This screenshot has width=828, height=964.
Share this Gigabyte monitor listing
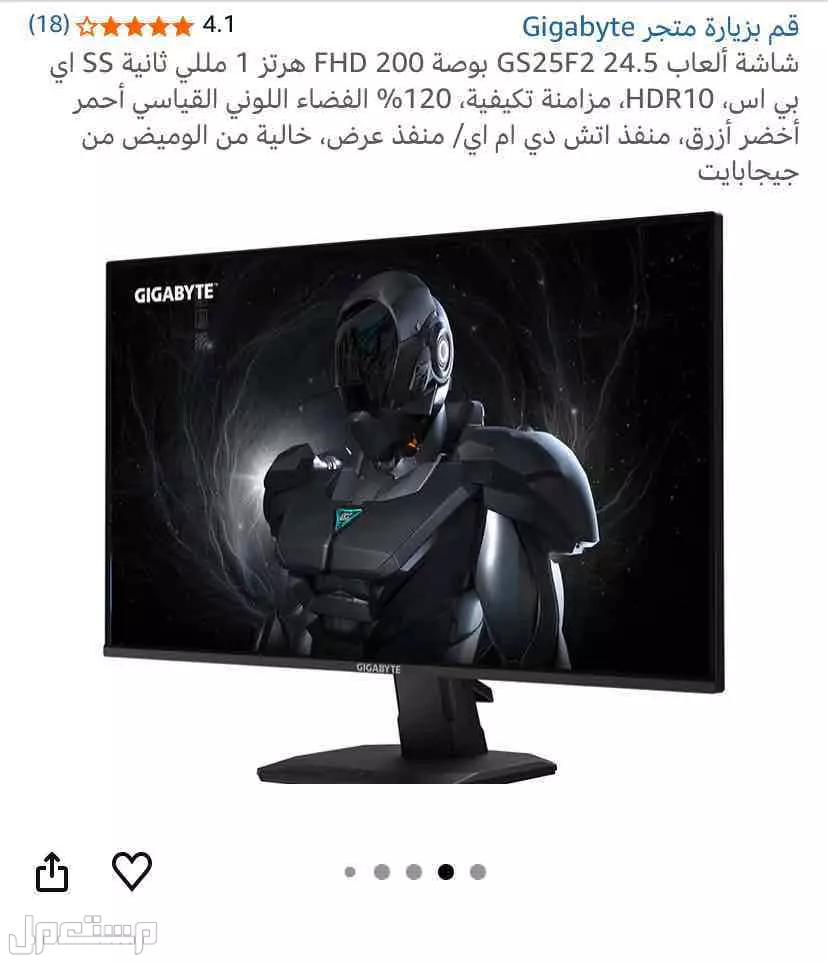point(52,871)
